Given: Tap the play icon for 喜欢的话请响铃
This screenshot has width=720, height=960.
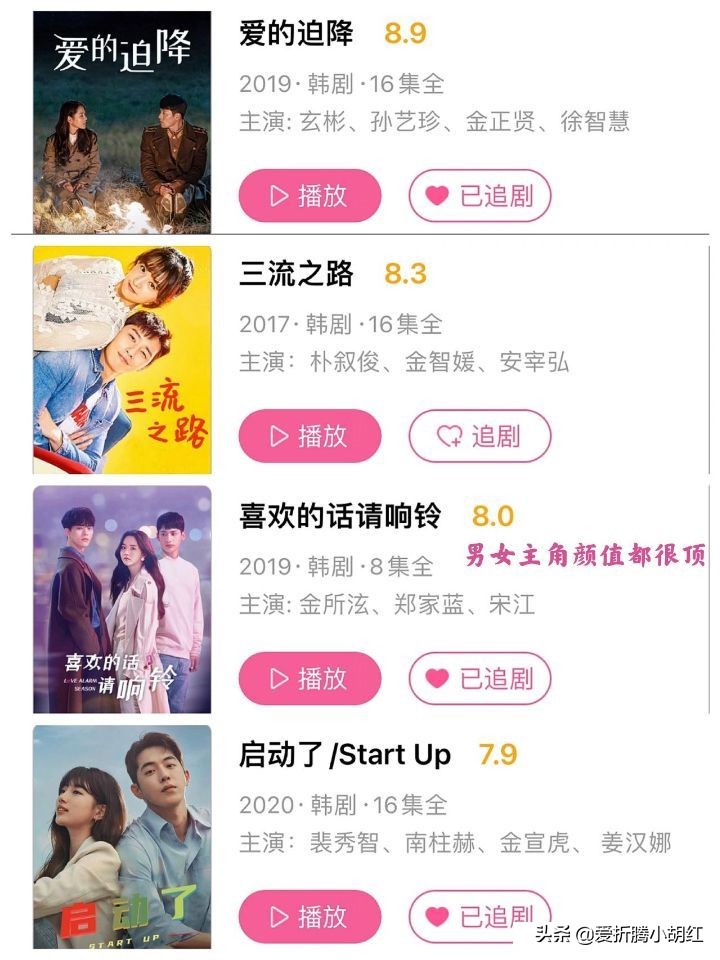Looking at the screenshot, I should coord(277,679).
